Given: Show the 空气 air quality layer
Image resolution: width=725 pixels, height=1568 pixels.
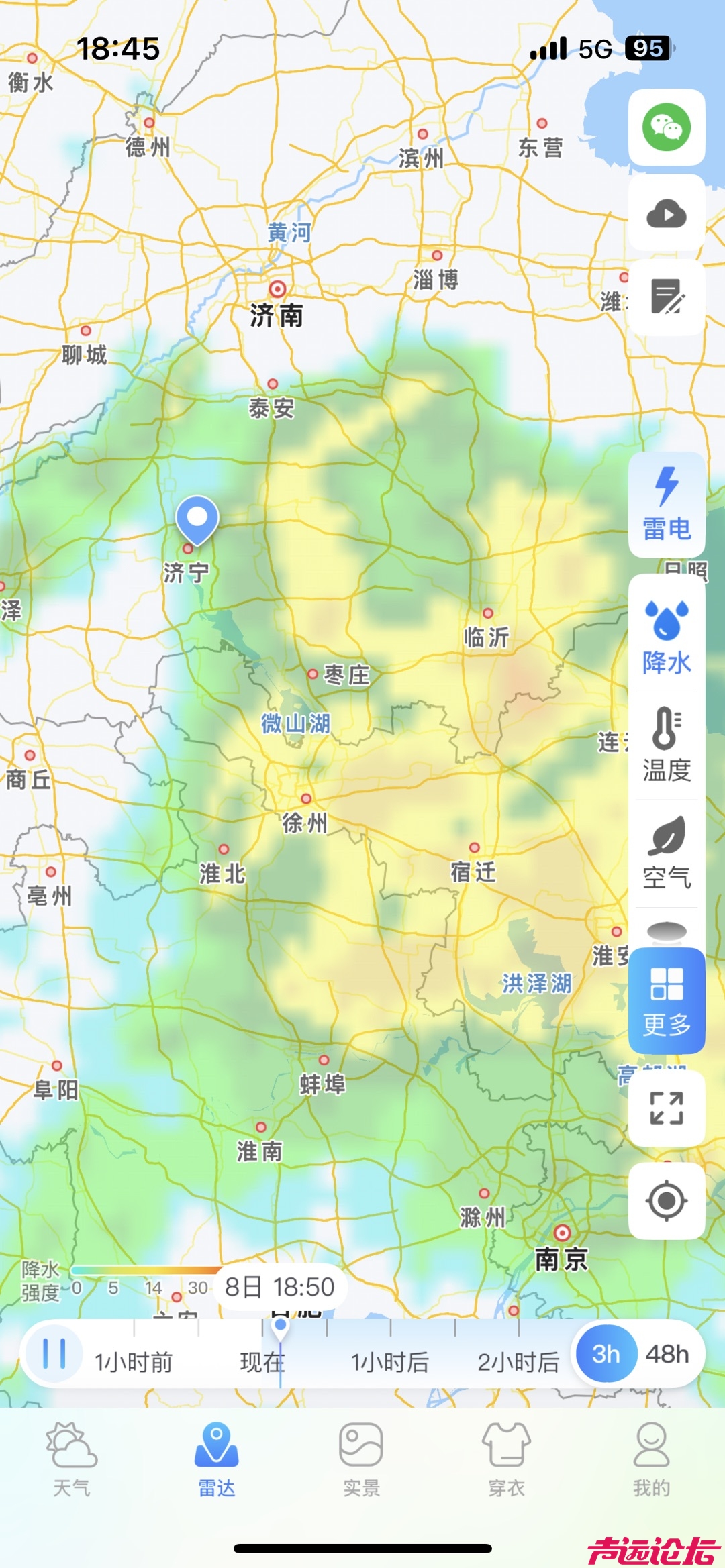Looking at the screenshot, I should tap(666, 852).
